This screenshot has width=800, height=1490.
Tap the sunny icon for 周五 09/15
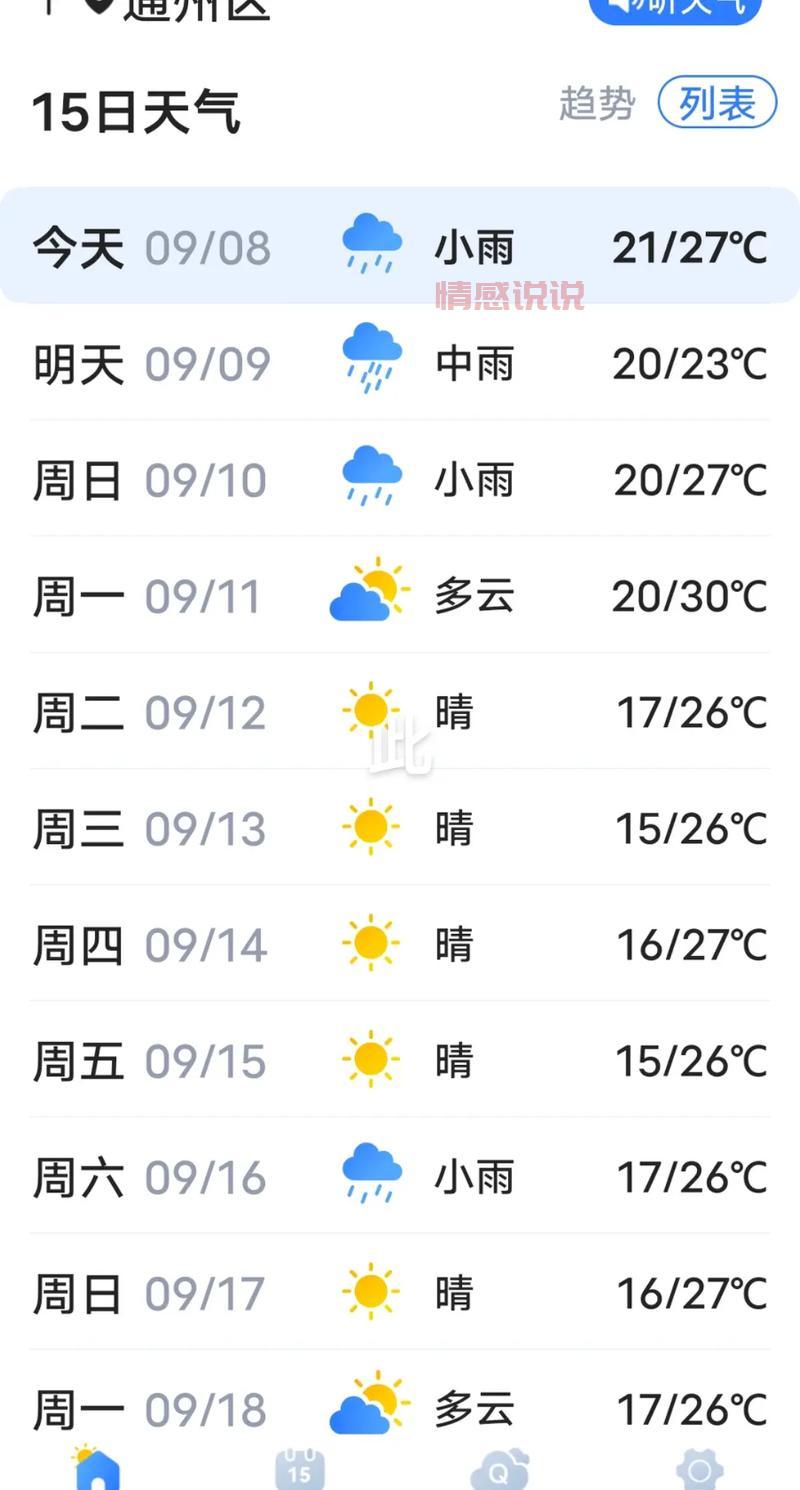click(x=371, y=1058)
